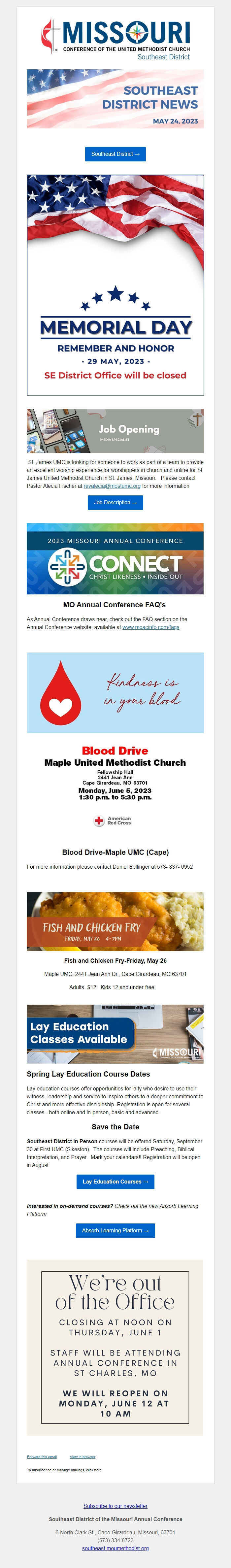Open the Job Description button

pyautogui.click(x=115, y=502)
